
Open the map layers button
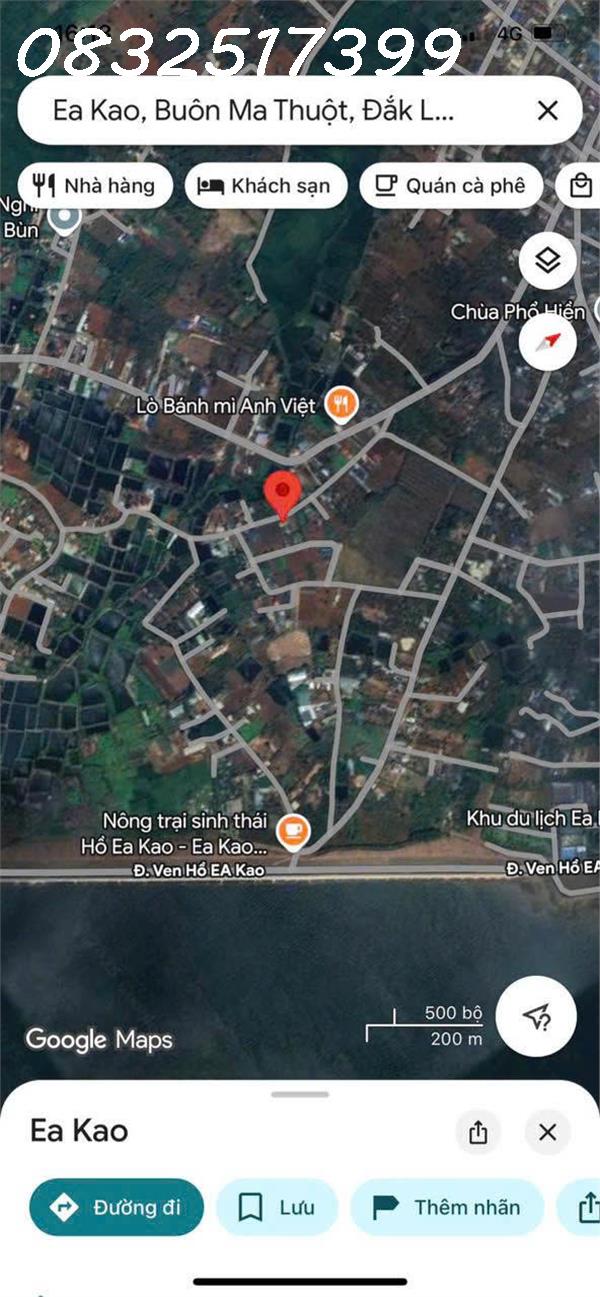(x=547, y=261)
